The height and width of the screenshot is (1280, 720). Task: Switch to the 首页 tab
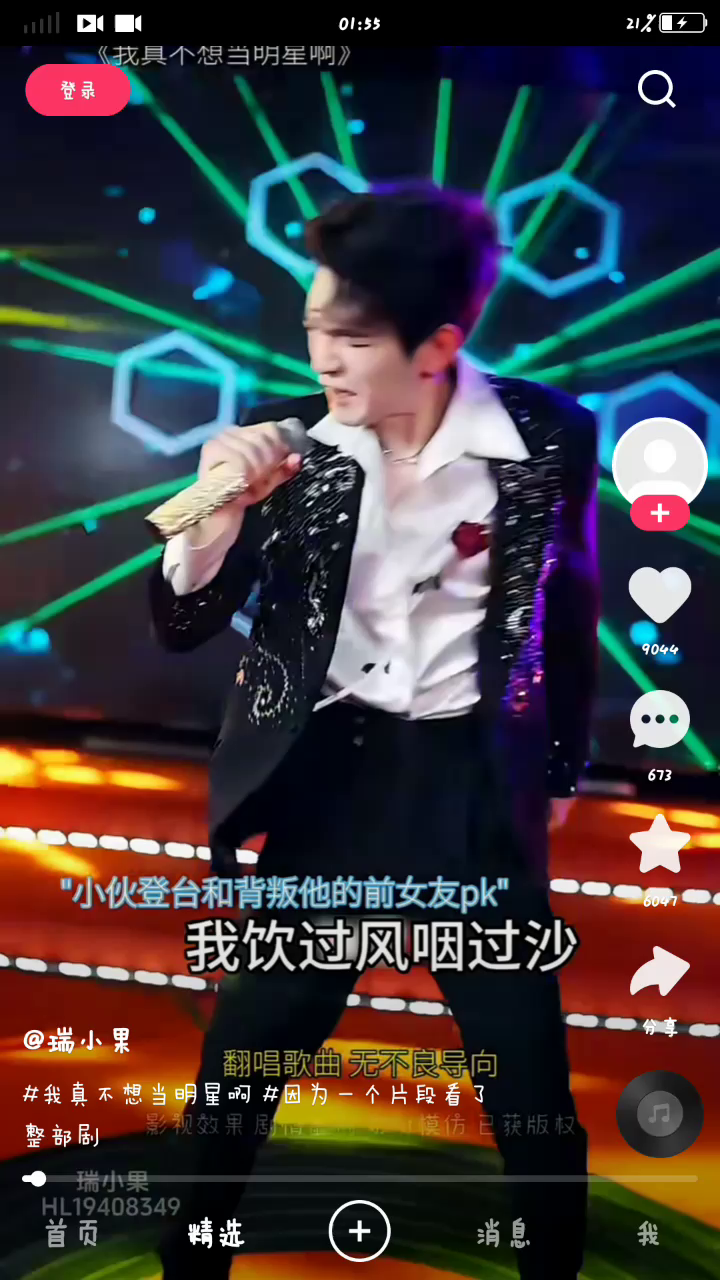(72, 1233)
